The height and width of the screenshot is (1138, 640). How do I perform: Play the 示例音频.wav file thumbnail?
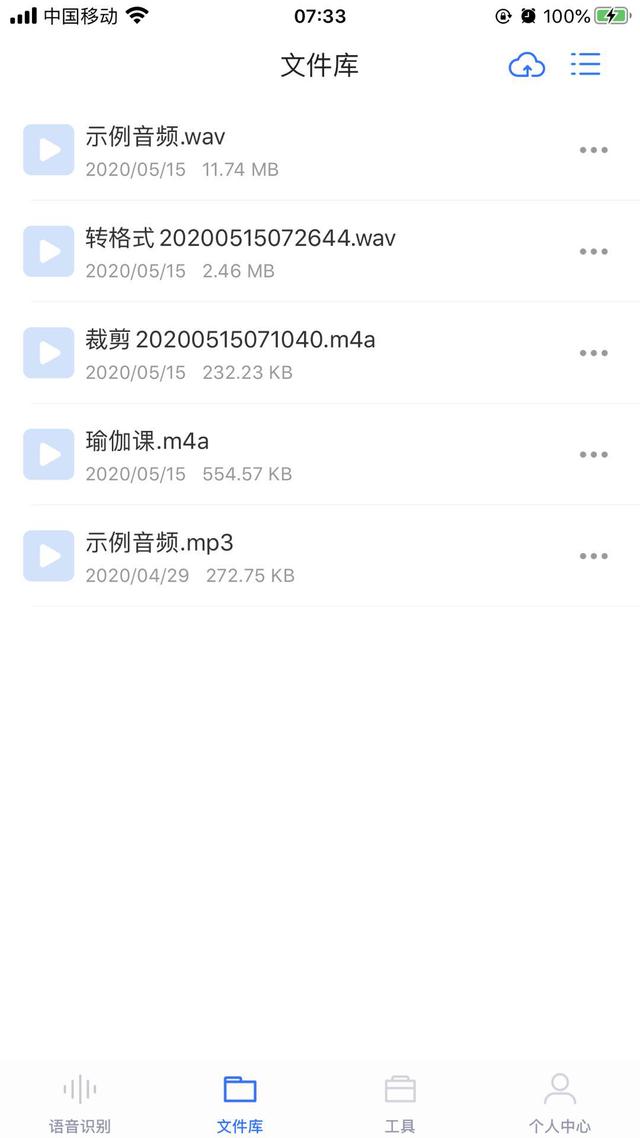point(49,150)
